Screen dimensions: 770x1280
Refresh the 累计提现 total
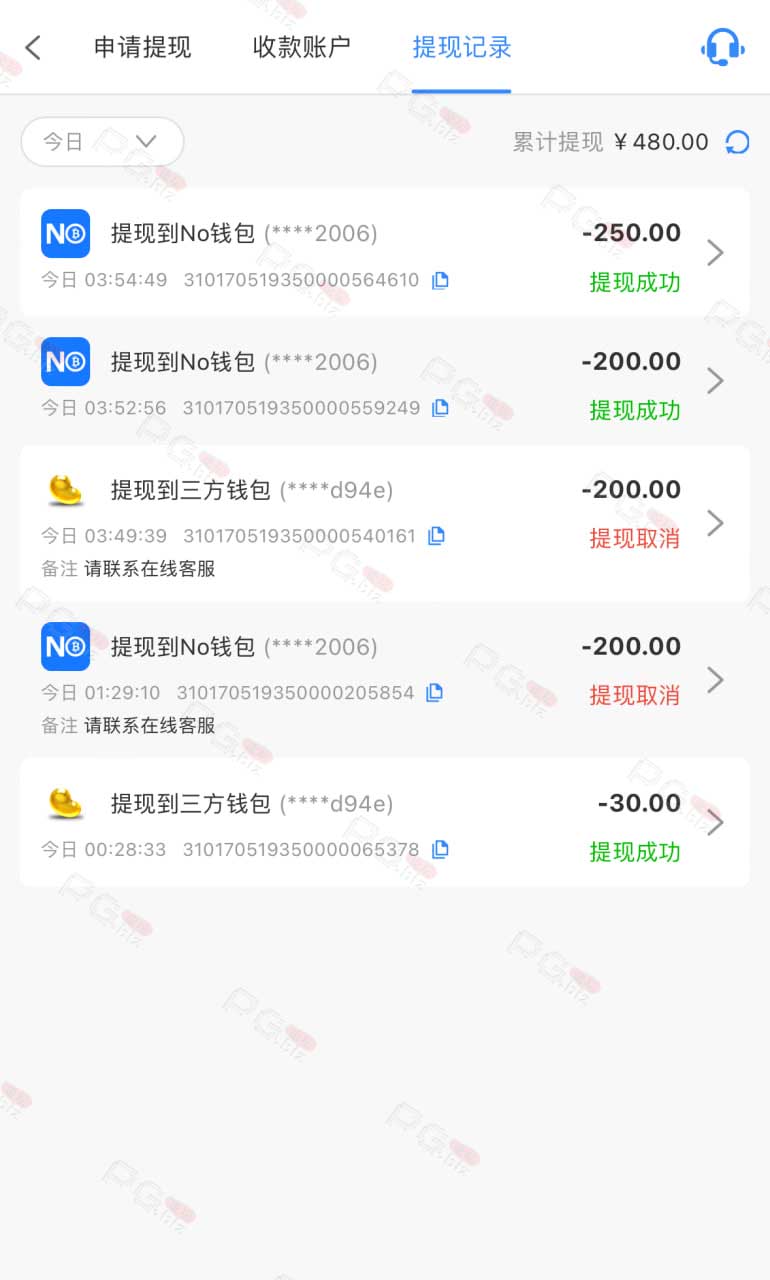tap(737, 142)
